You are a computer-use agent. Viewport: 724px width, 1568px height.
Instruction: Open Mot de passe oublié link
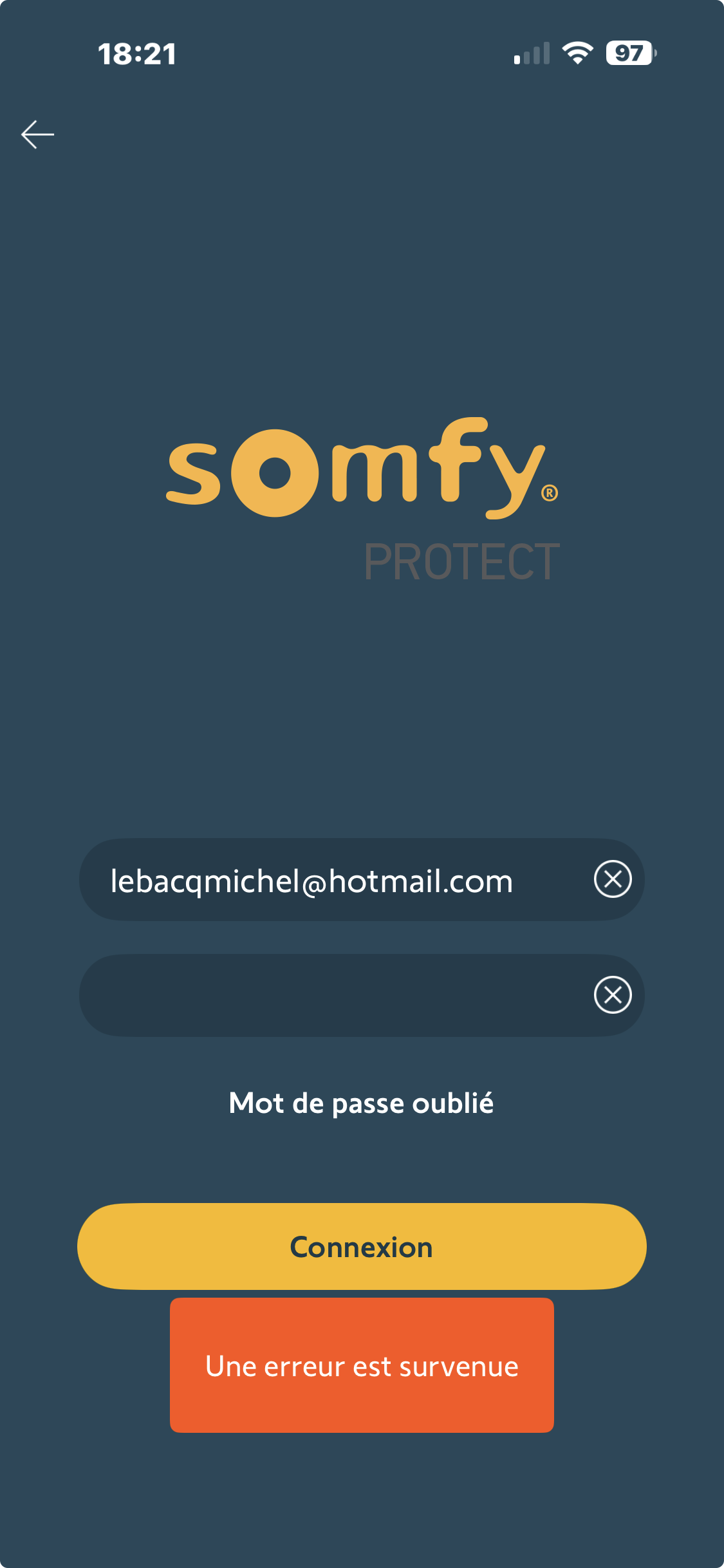pos(361,1103)
